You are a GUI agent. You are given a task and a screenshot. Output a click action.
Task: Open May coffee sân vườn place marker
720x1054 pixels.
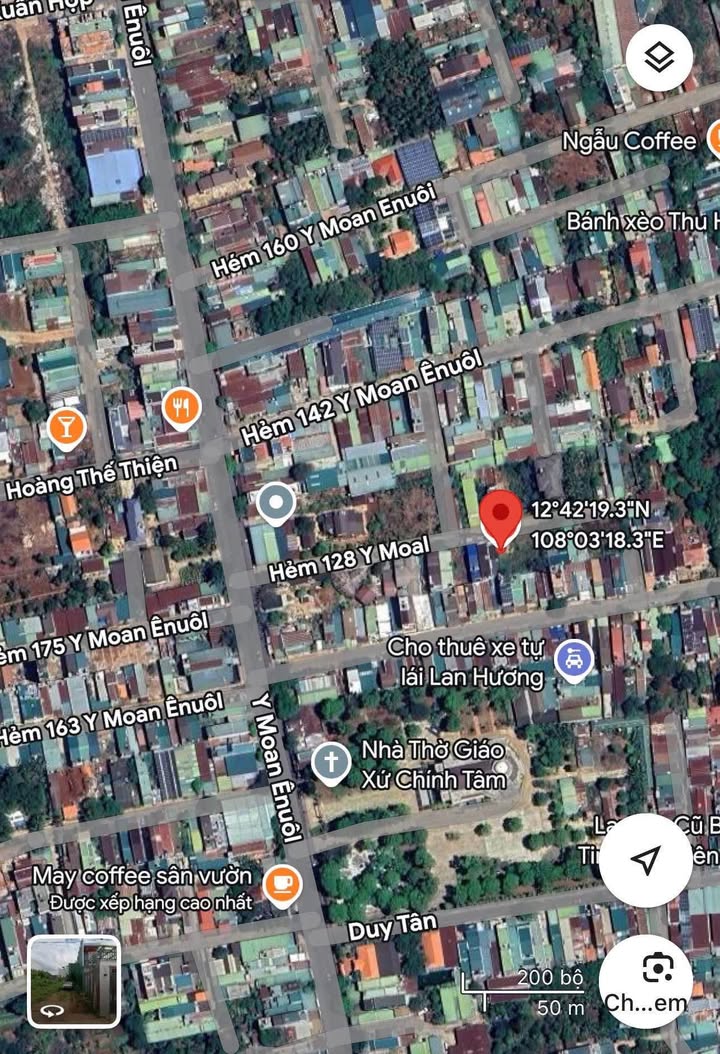pyautogui.click(x=283, y=884)
